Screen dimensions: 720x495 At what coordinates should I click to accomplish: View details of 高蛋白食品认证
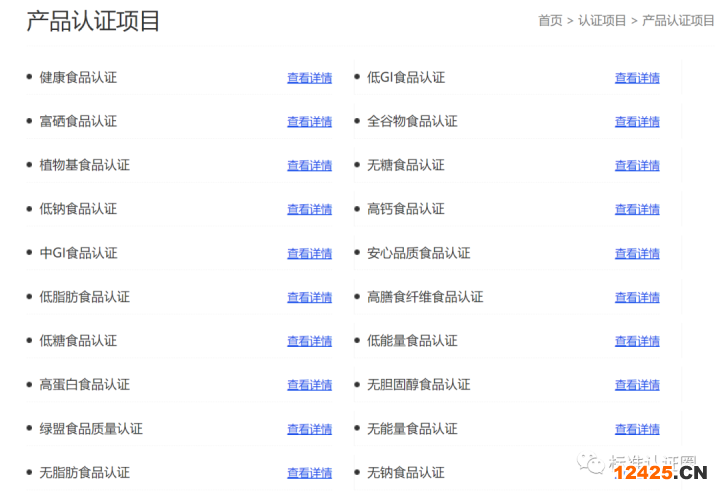pos(309,386)
